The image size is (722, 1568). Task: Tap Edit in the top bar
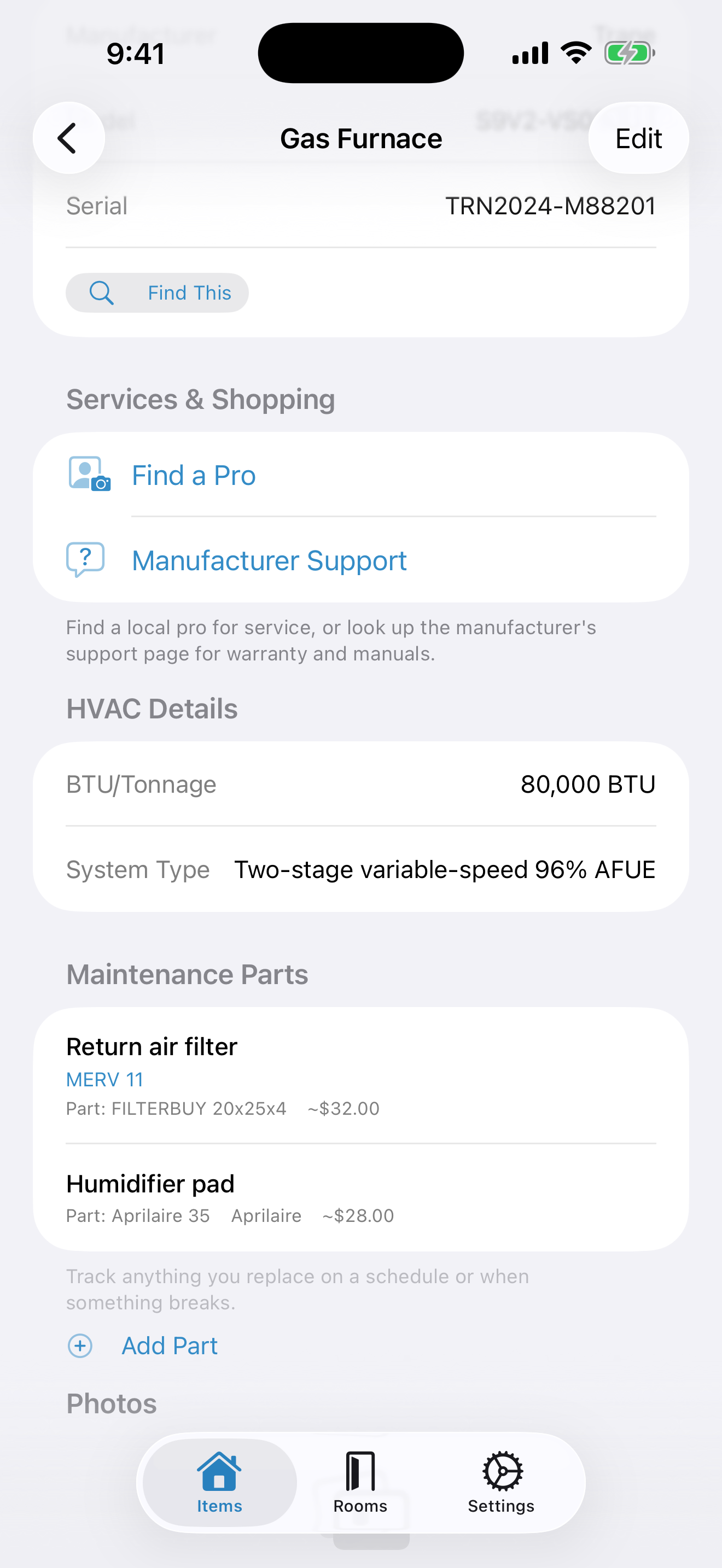tap(638, 138)
